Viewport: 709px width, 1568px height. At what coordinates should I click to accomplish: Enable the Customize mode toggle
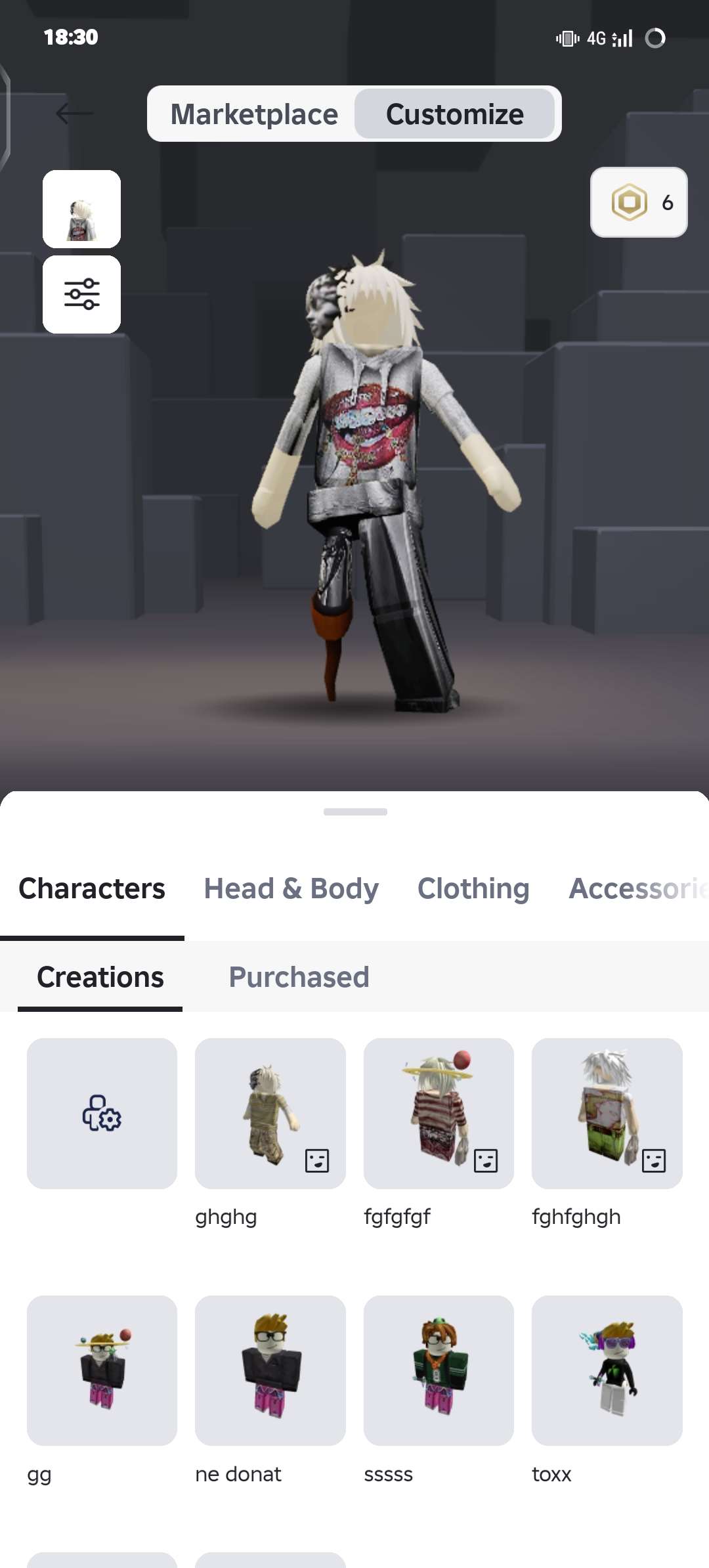pos(455,114)
